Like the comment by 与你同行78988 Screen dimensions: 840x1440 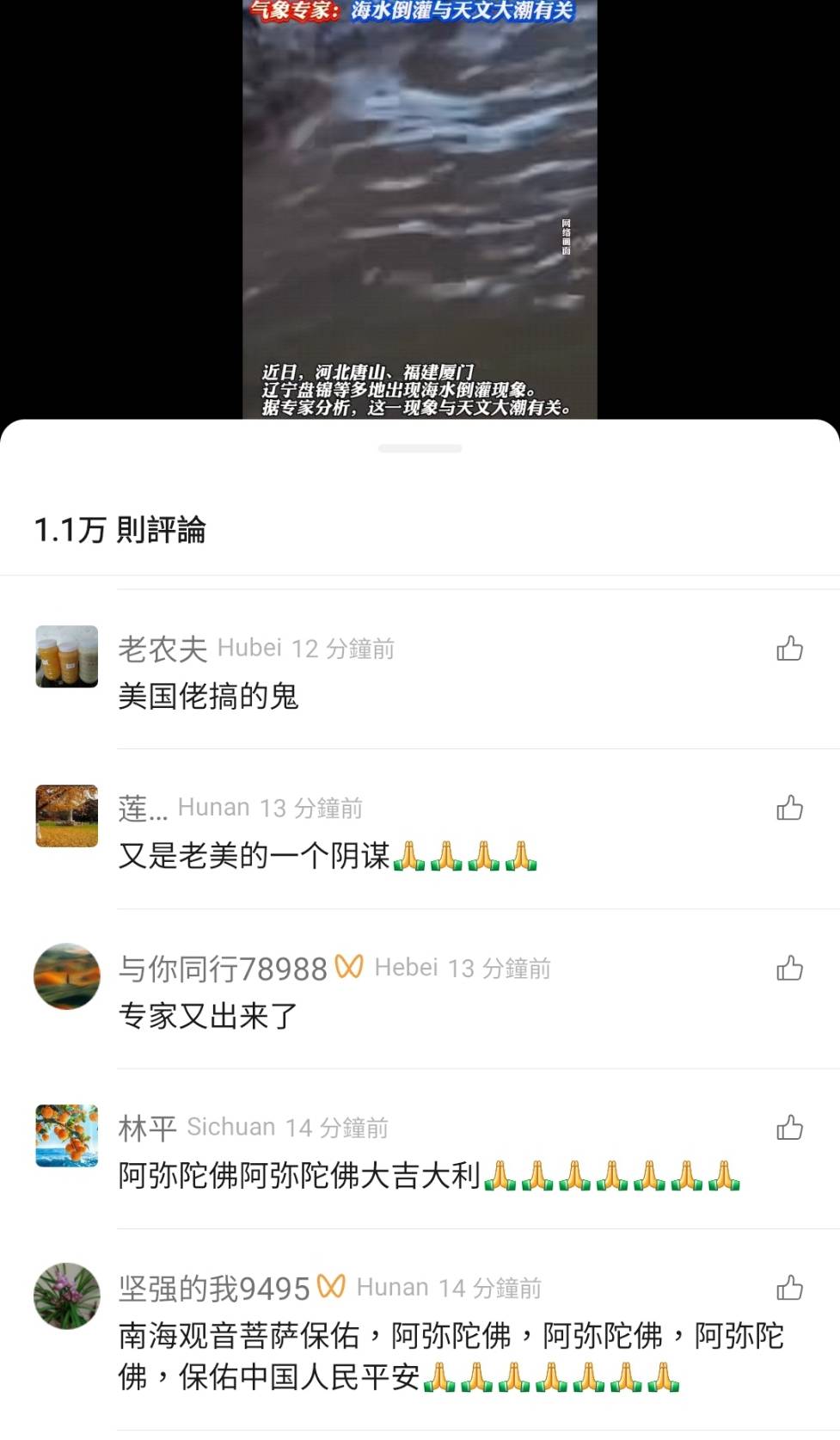tap(789, 968)
